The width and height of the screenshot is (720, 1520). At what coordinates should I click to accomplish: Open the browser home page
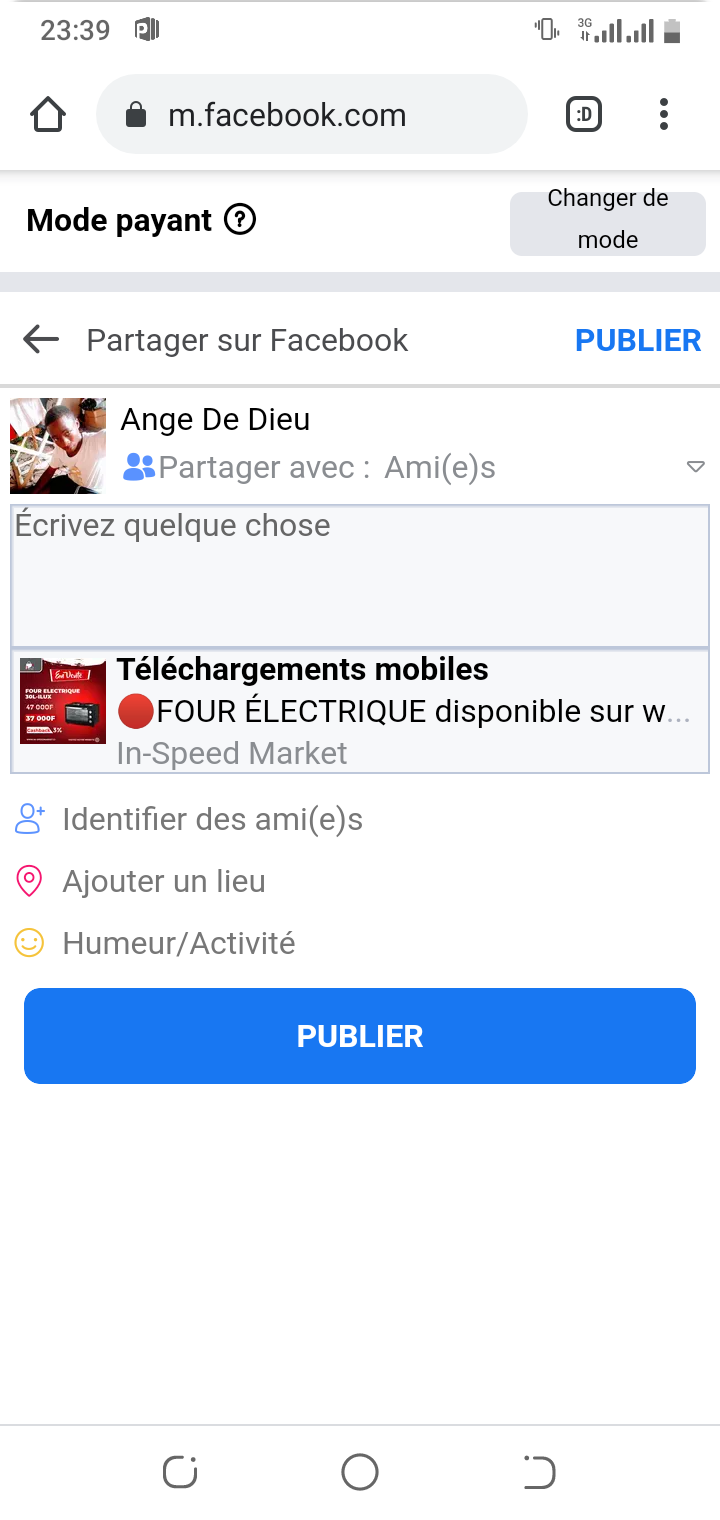click(x=48, y=115)
